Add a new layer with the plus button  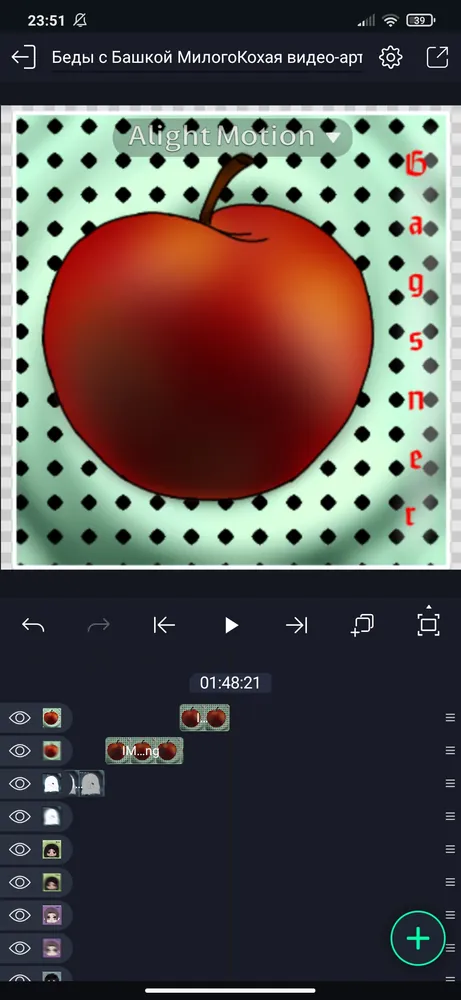(418, 938)
